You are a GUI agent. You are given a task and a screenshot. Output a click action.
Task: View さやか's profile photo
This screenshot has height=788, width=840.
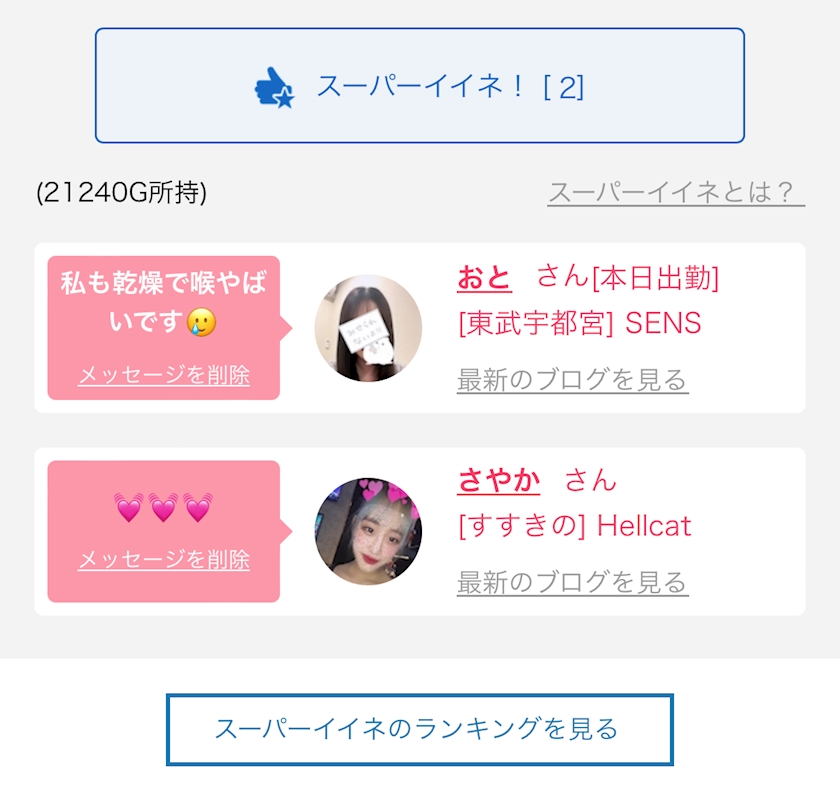tap(368, 531)
